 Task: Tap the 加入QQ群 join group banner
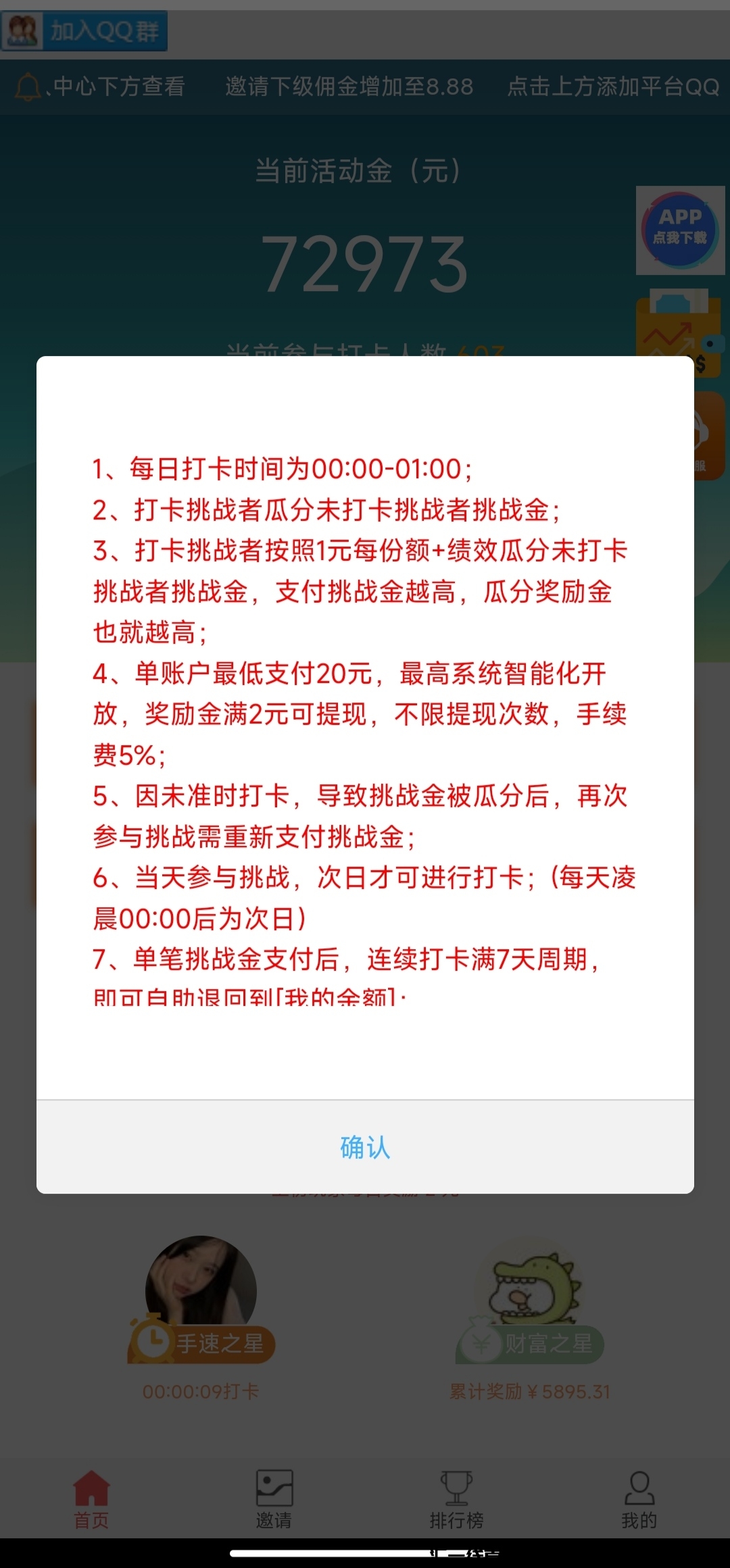coord(101,30)
